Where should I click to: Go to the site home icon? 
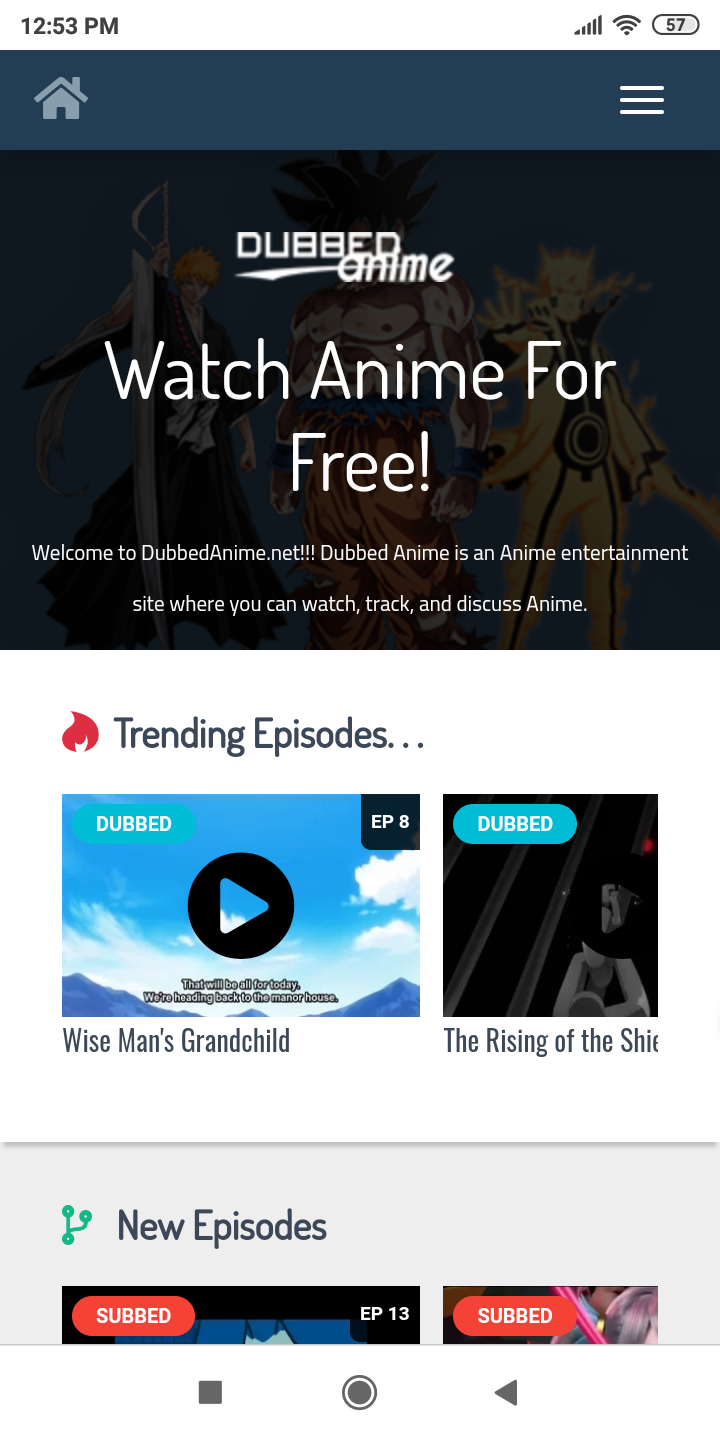tap(61, 99)
